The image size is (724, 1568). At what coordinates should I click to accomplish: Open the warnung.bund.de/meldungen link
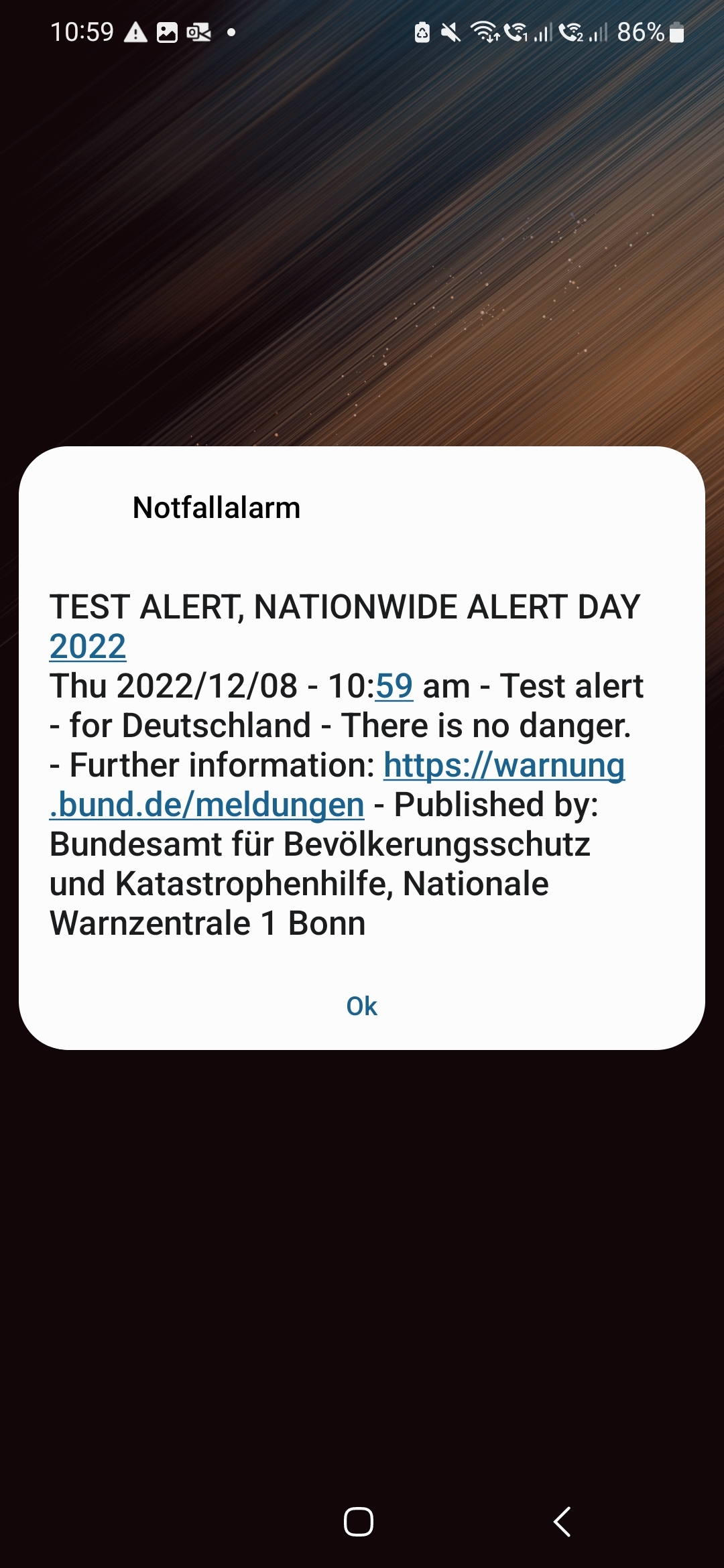503,765
